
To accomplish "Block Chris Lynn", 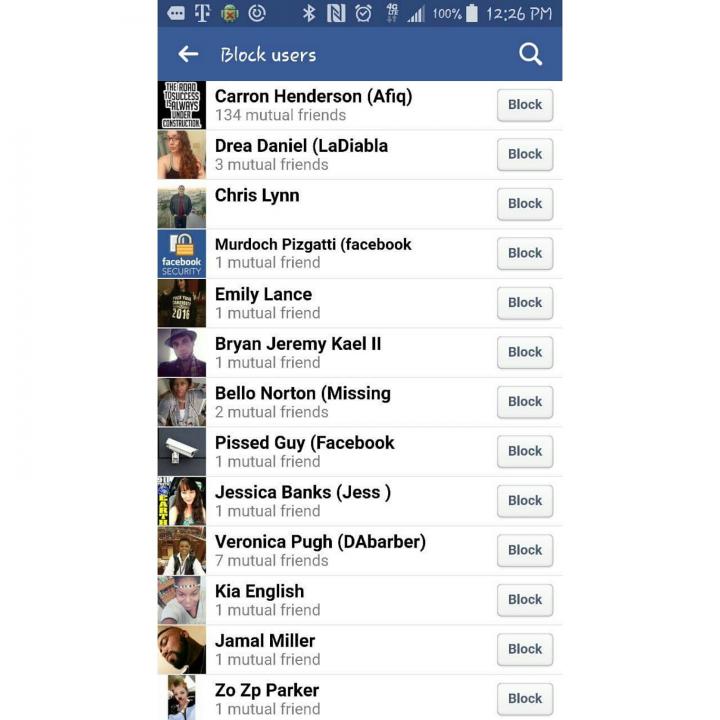I will pos(524,204).
